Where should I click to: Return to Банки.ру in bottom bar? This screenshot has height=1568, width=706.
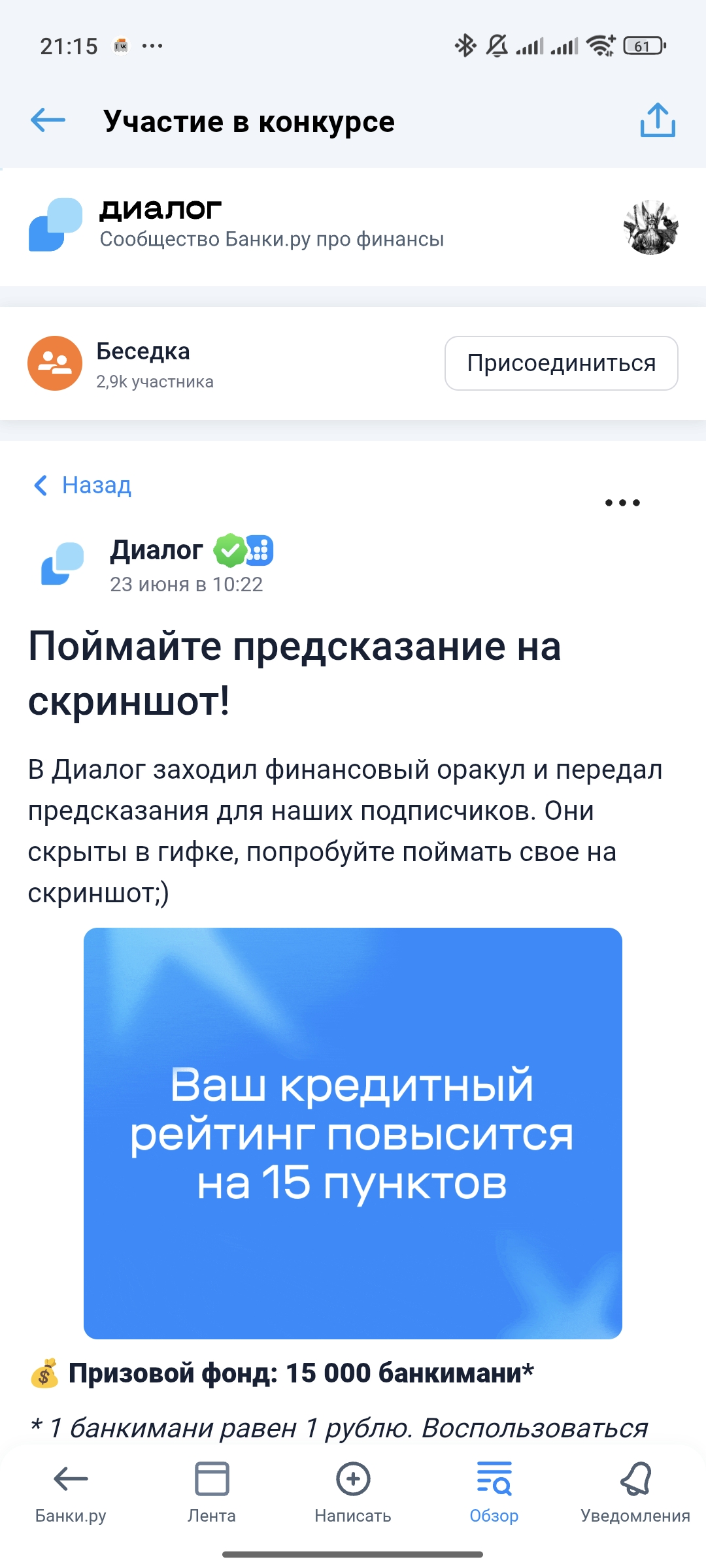pyautogui.click(x=71, y=1493)
